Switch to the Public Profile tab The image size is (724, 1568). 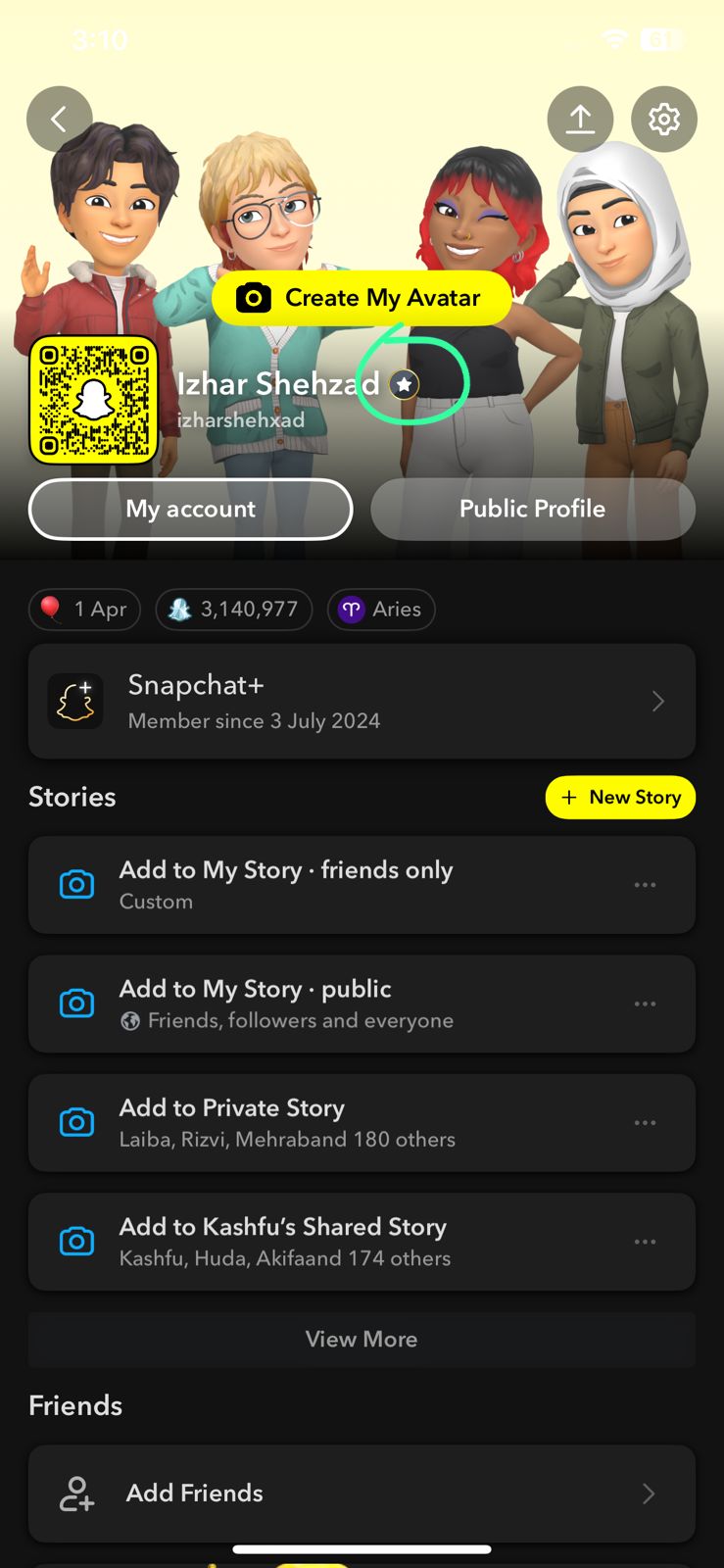532,509
